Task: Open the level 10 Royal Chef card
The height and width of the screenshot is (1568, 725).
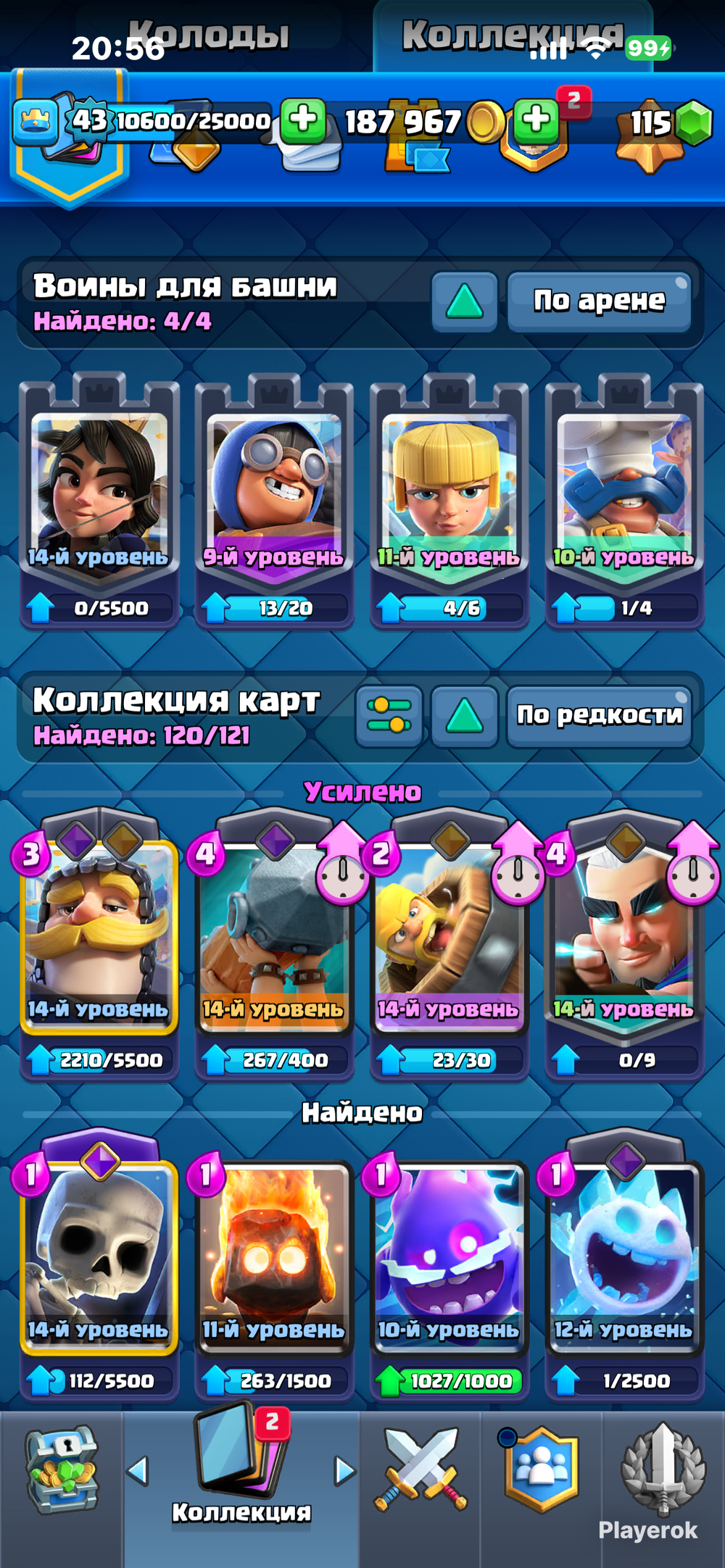Action: tap(624, 493)
